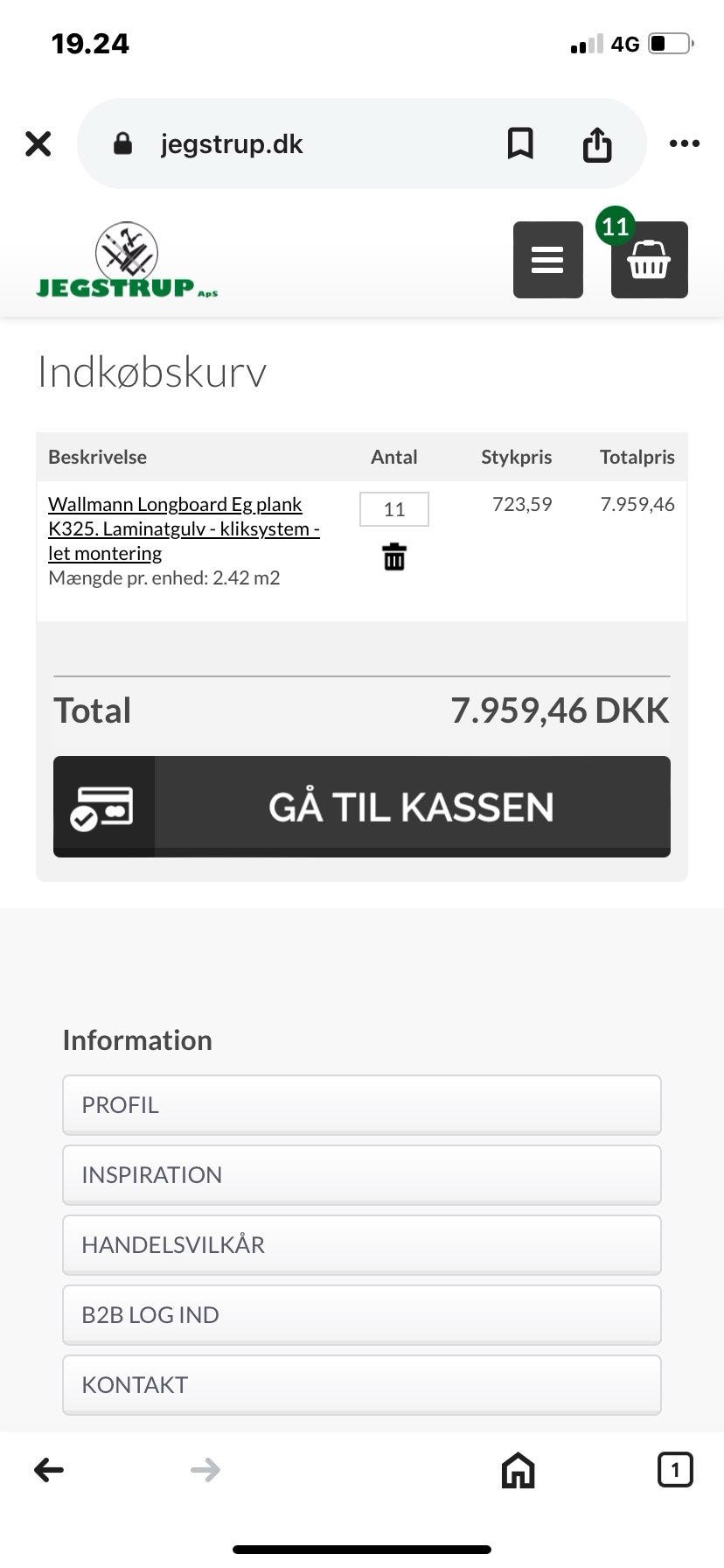Open the INSPIRATION page
Image resolution: width=724 pixels, height=1568 pixels.
(361, 1174)
